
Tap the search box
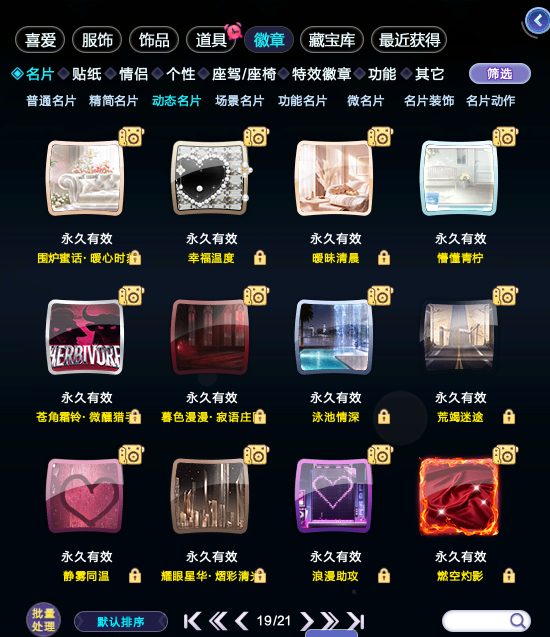tap(486, 621)
